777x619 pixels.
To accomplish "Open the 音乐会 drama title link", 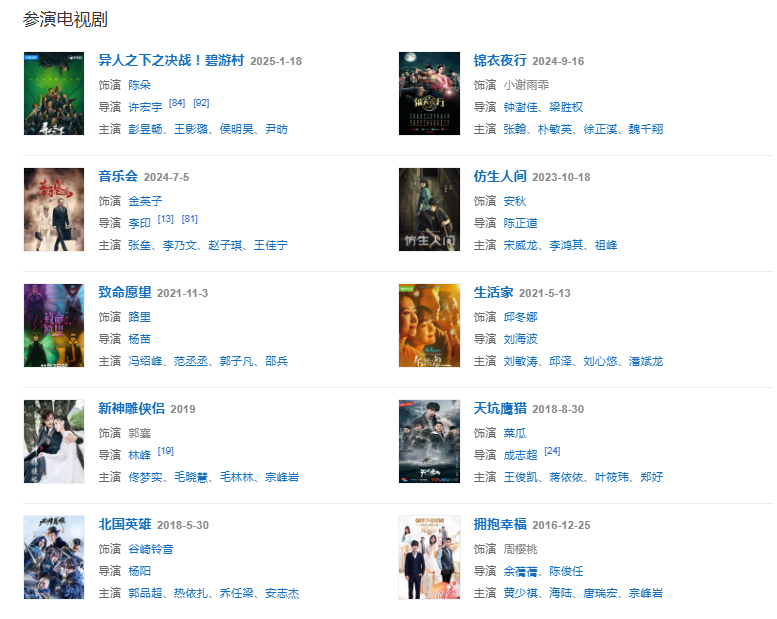I will pos(117,177).
